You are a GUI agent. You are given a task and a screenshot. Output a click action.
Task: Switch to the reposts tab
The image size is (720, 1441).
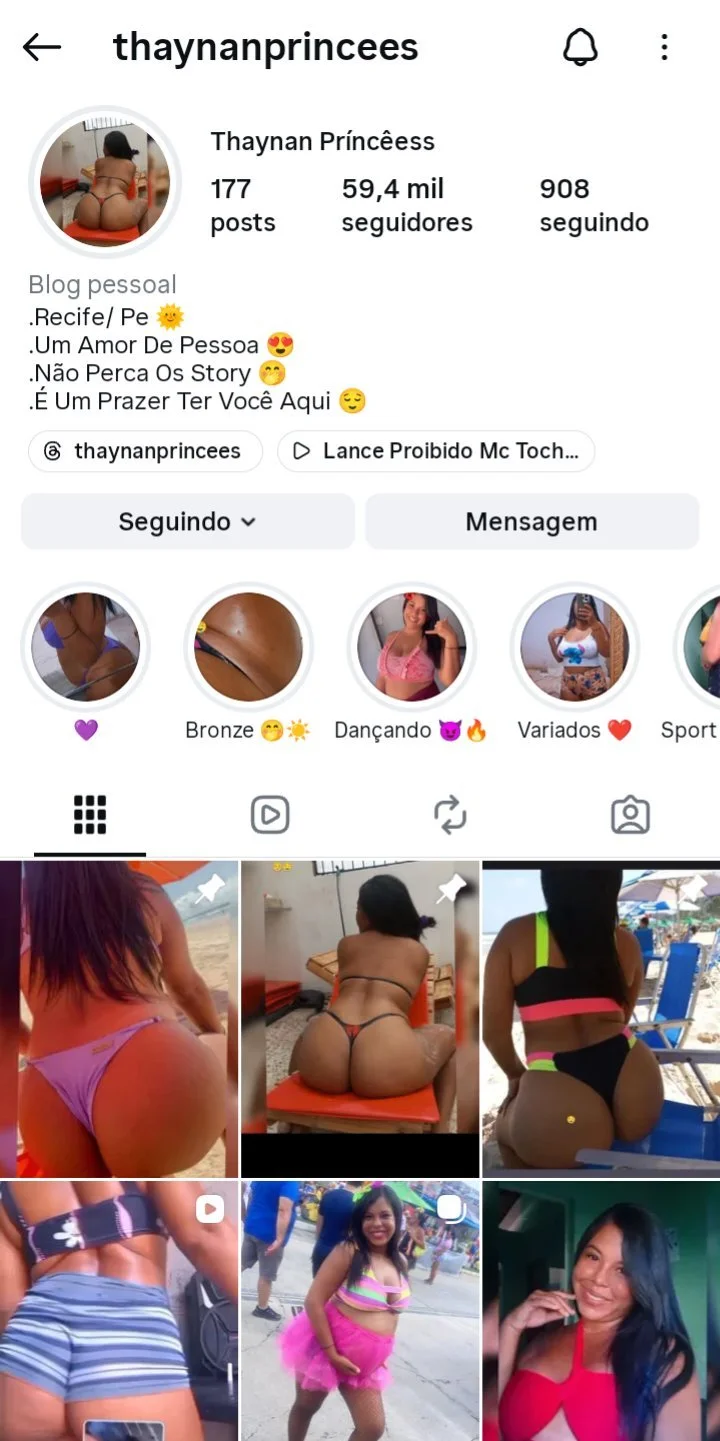tap(450, 815)
